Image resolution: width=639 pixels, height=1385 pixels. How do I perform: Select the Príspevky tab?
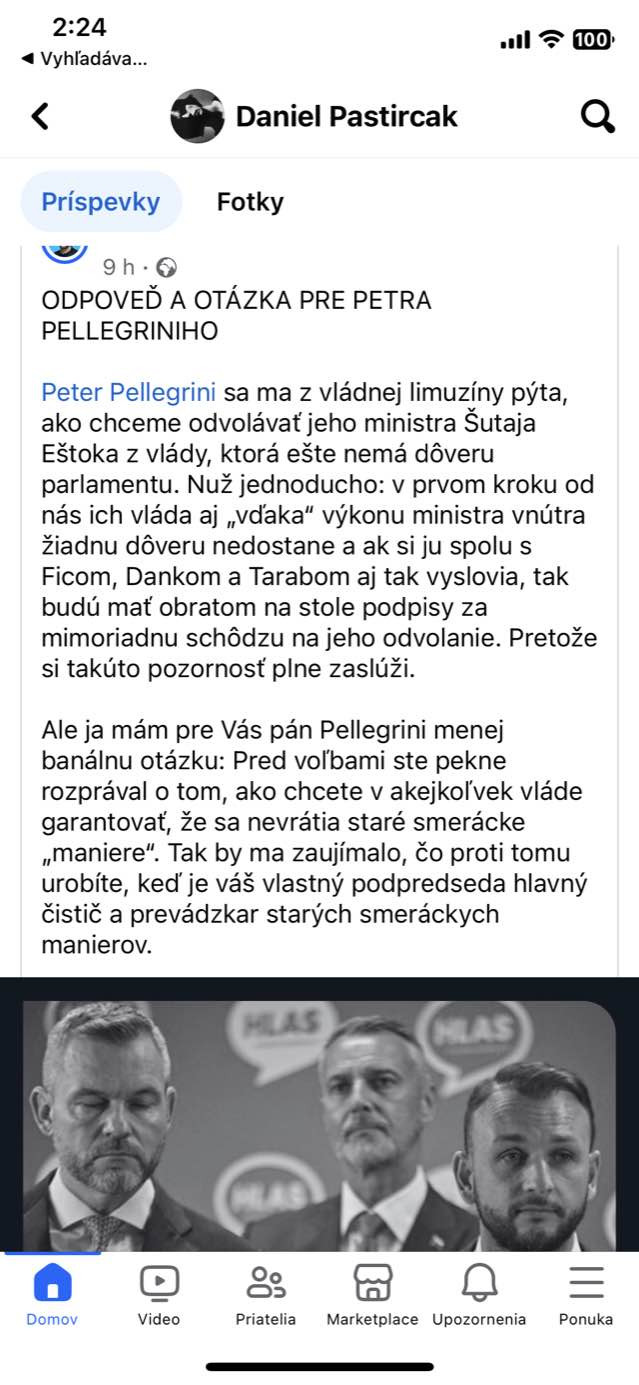tap(101, 202)
